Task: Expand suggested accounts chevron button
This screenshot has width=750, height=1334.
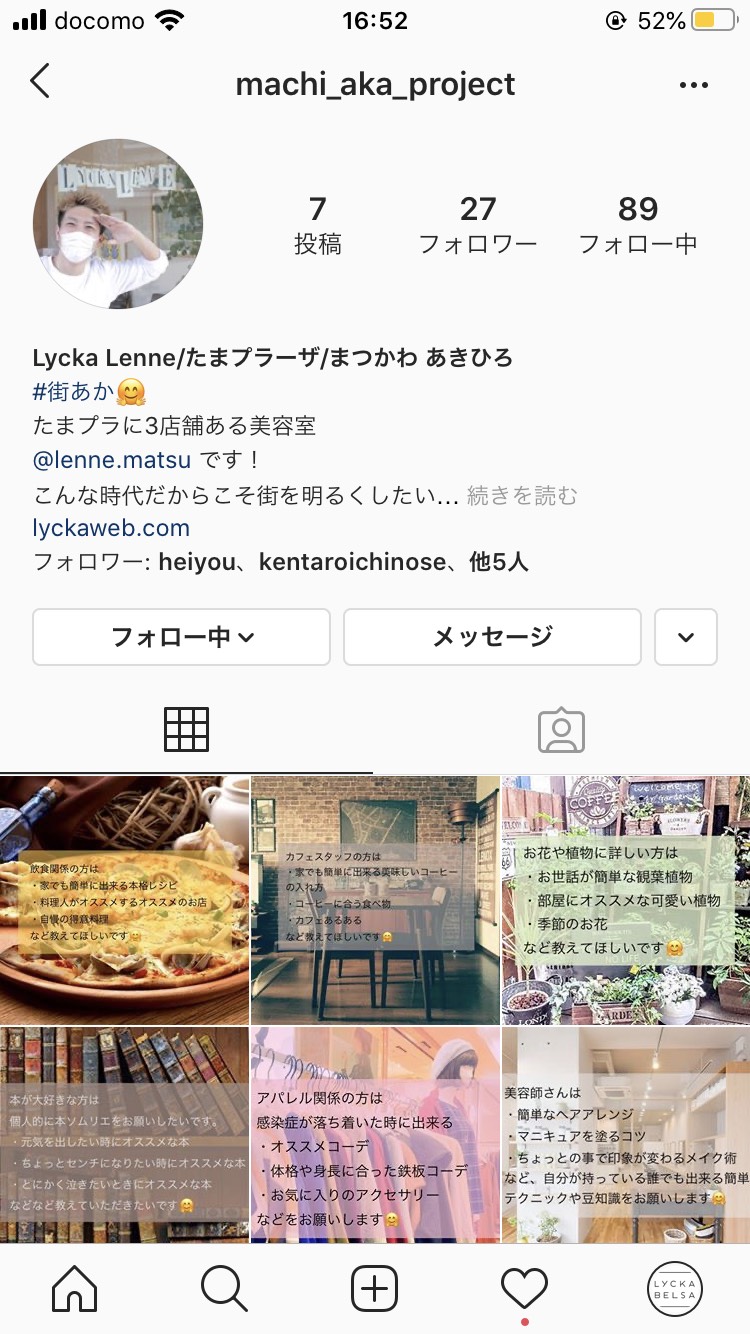Action: 686,637
